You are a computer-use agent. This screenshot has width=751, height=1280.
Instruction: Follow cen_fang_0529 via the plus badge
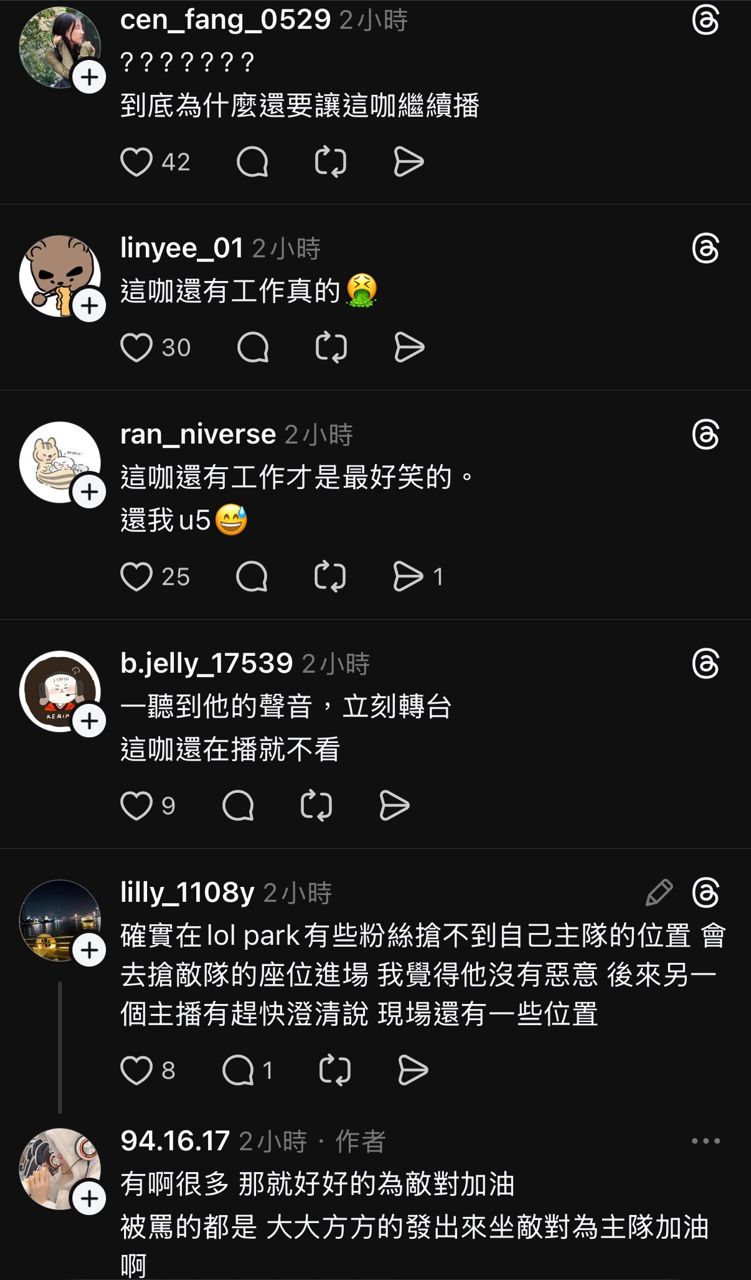[x=89, y=76]
